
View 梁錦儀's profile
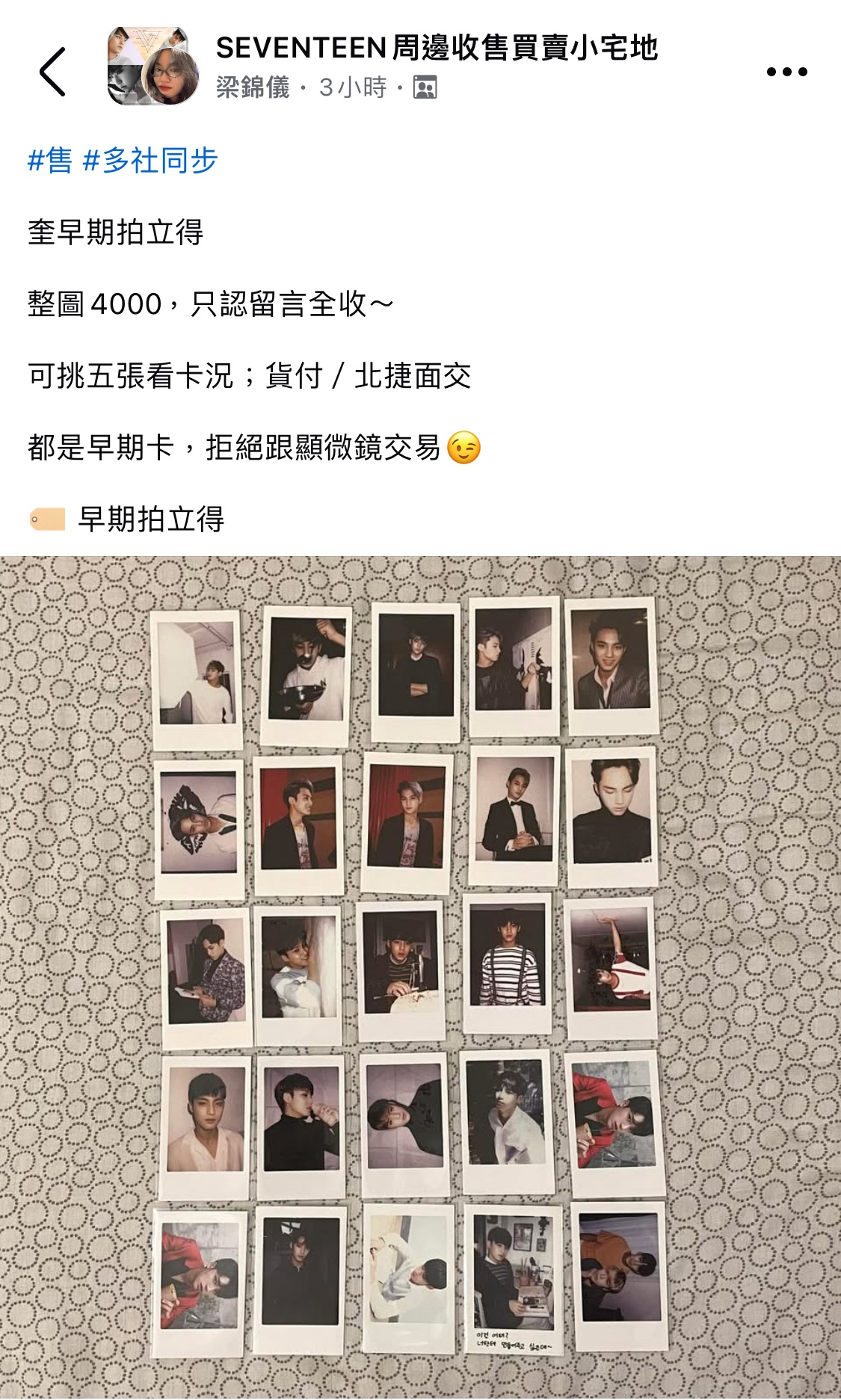253,87
